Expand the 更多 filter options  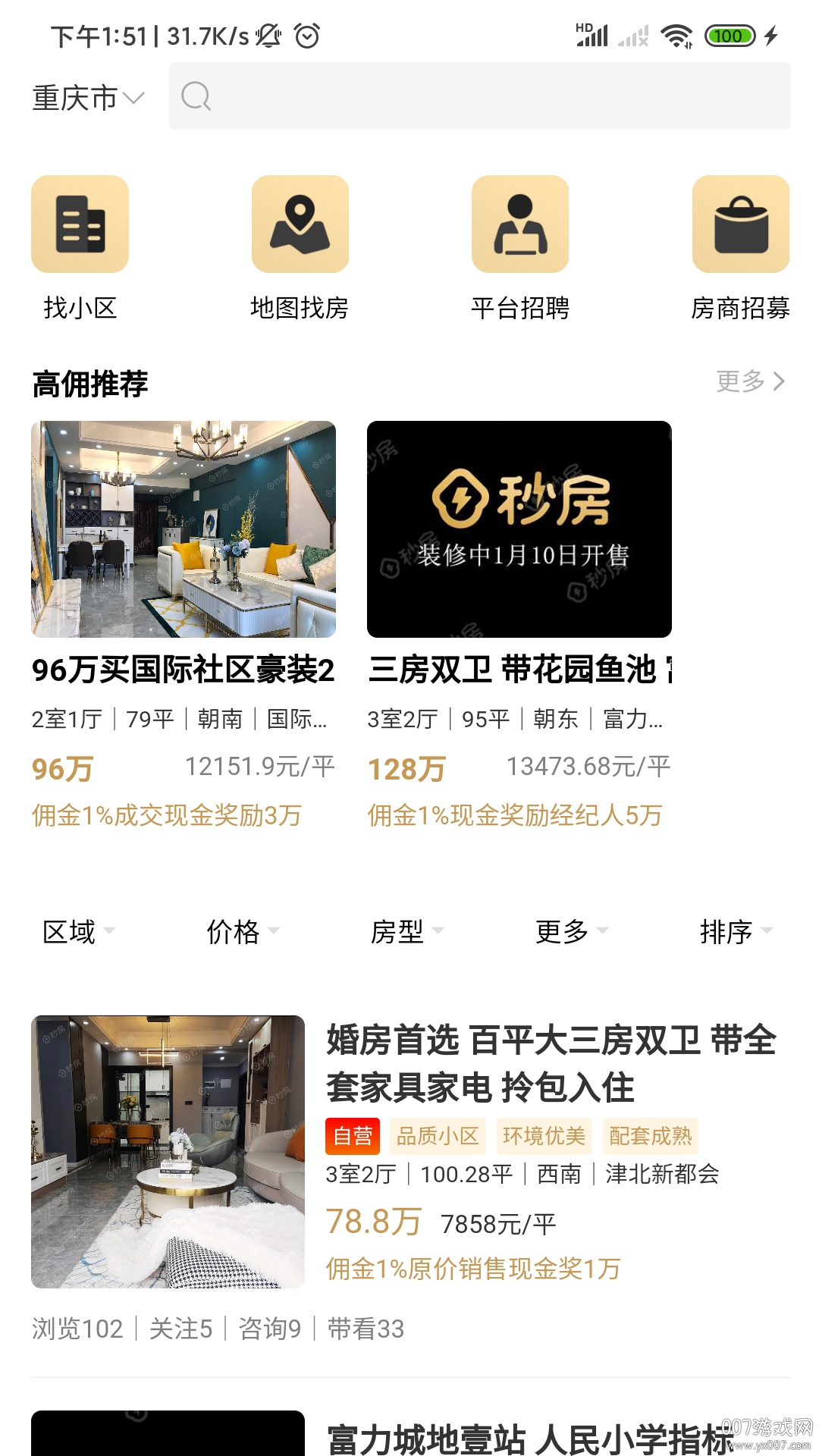pyautogui.click(x=571, y=931)
